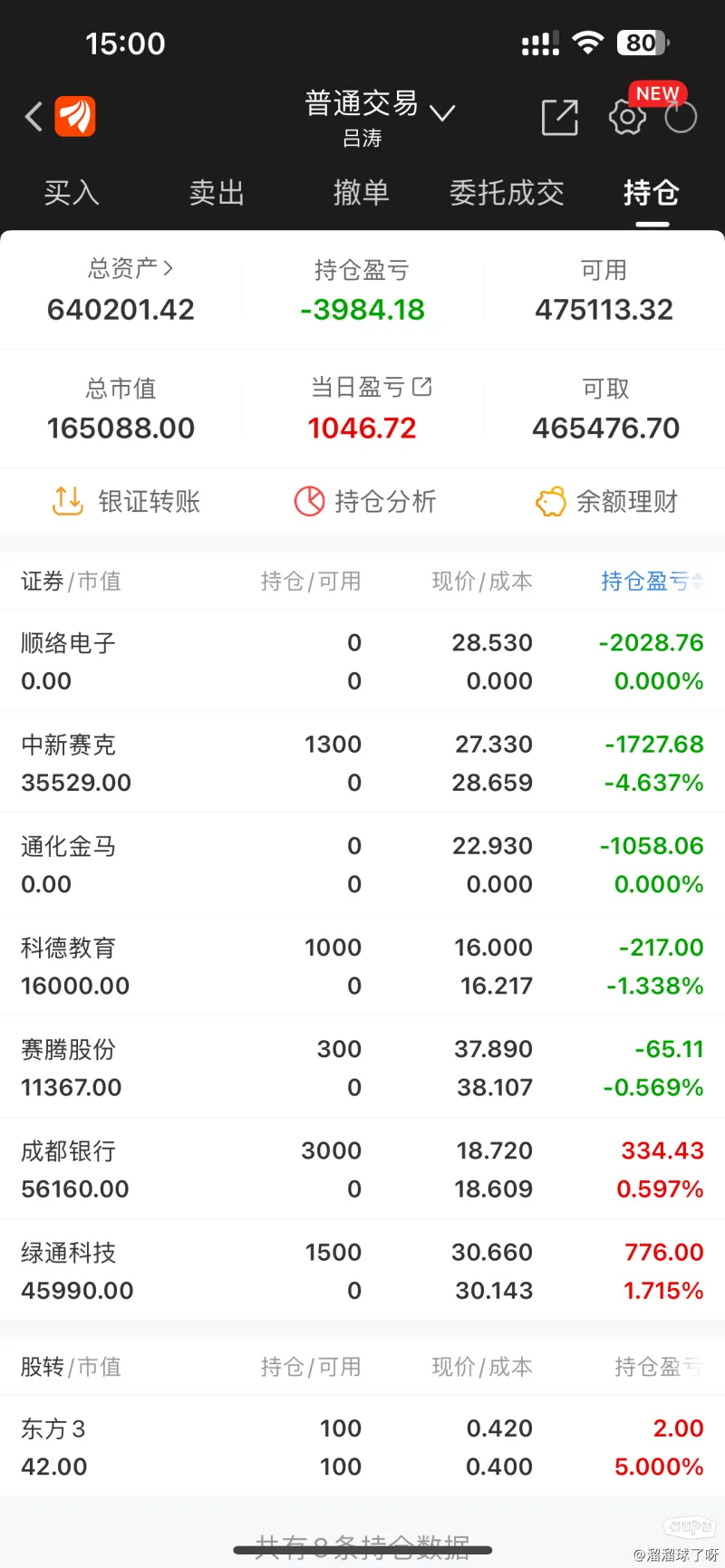Sort holdings by 持仓盈亏
The width and height of the screenshot is (725, 1568).
pyautogui.click(x=651, y=581)
